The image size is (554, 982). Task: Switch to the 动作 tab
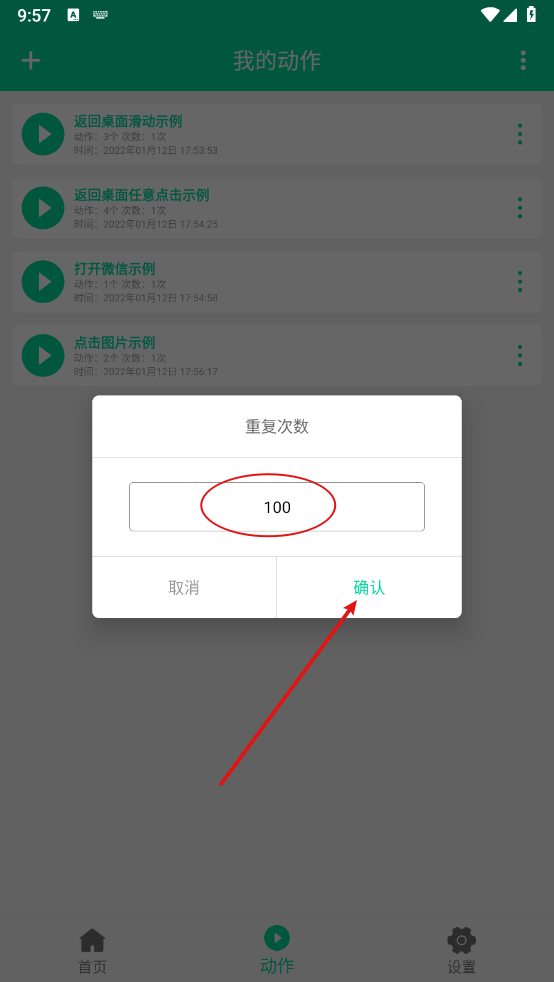[277, 950]
